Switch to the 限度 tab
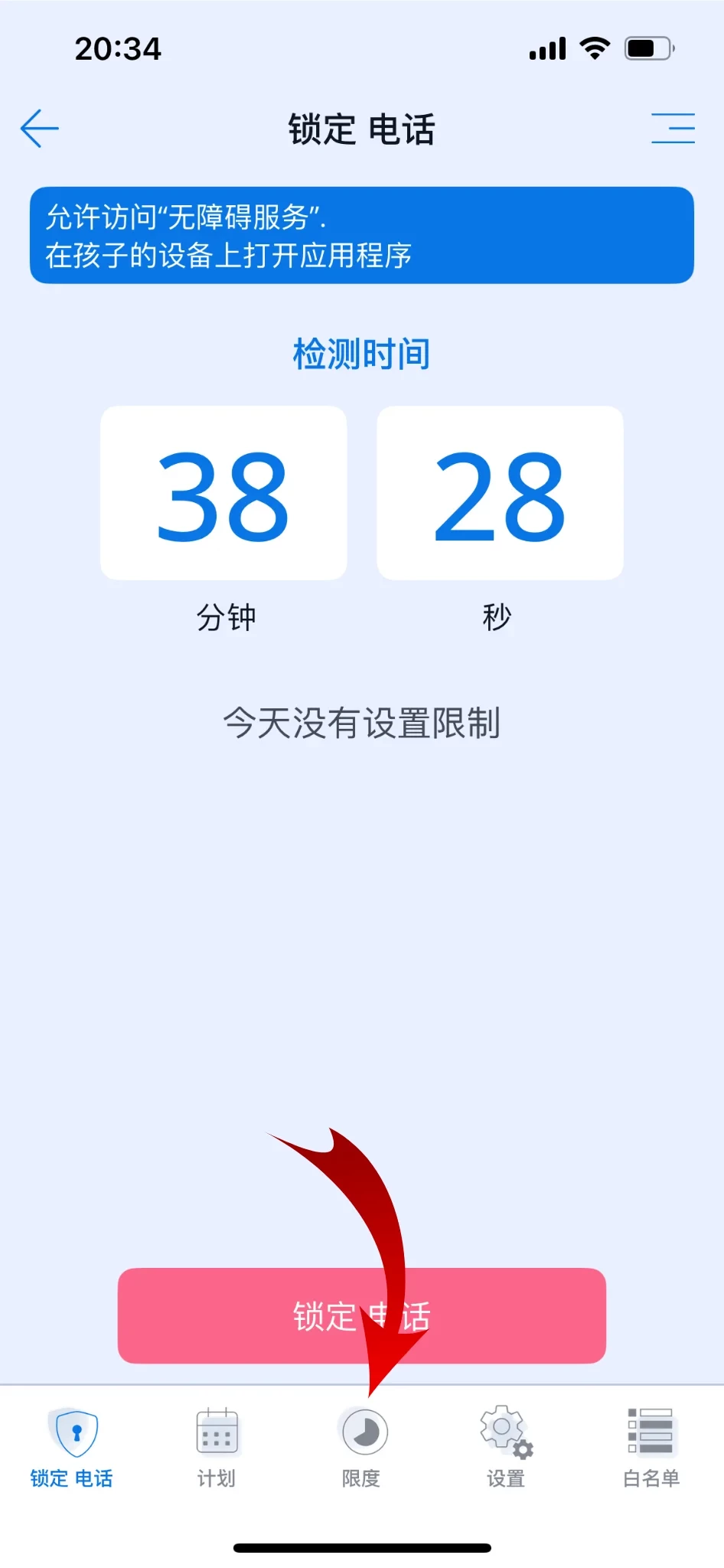 point(362,1445)
